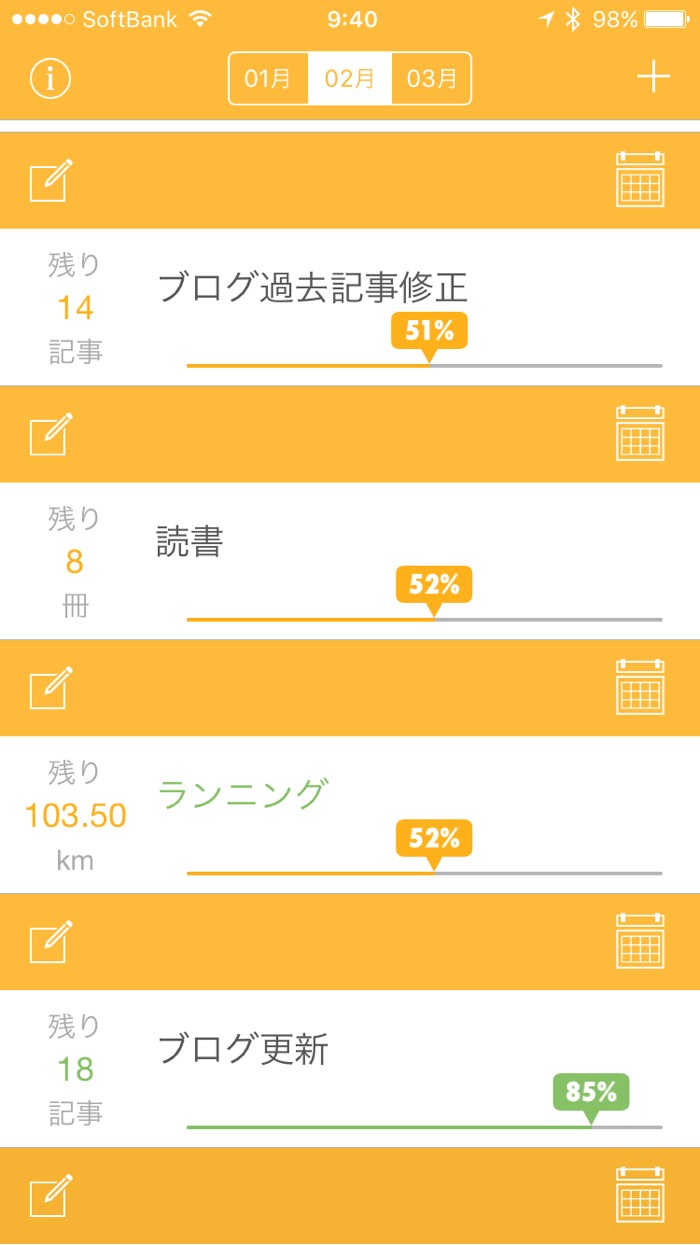Switch to the 01月 segment
This screenshot has width=700, height=1245.
268,78
